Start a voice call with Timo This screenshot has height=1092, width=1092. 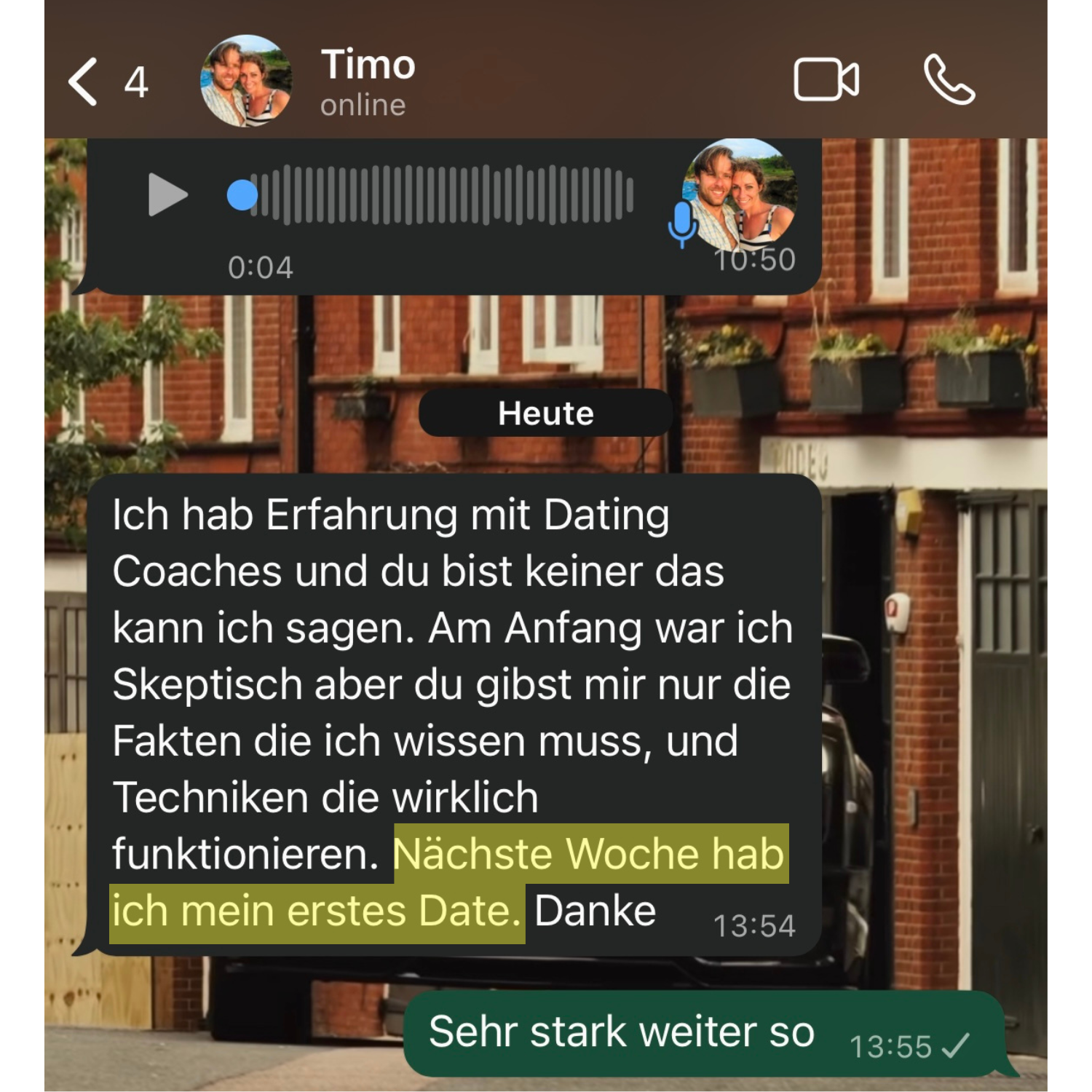click(949, 79)
